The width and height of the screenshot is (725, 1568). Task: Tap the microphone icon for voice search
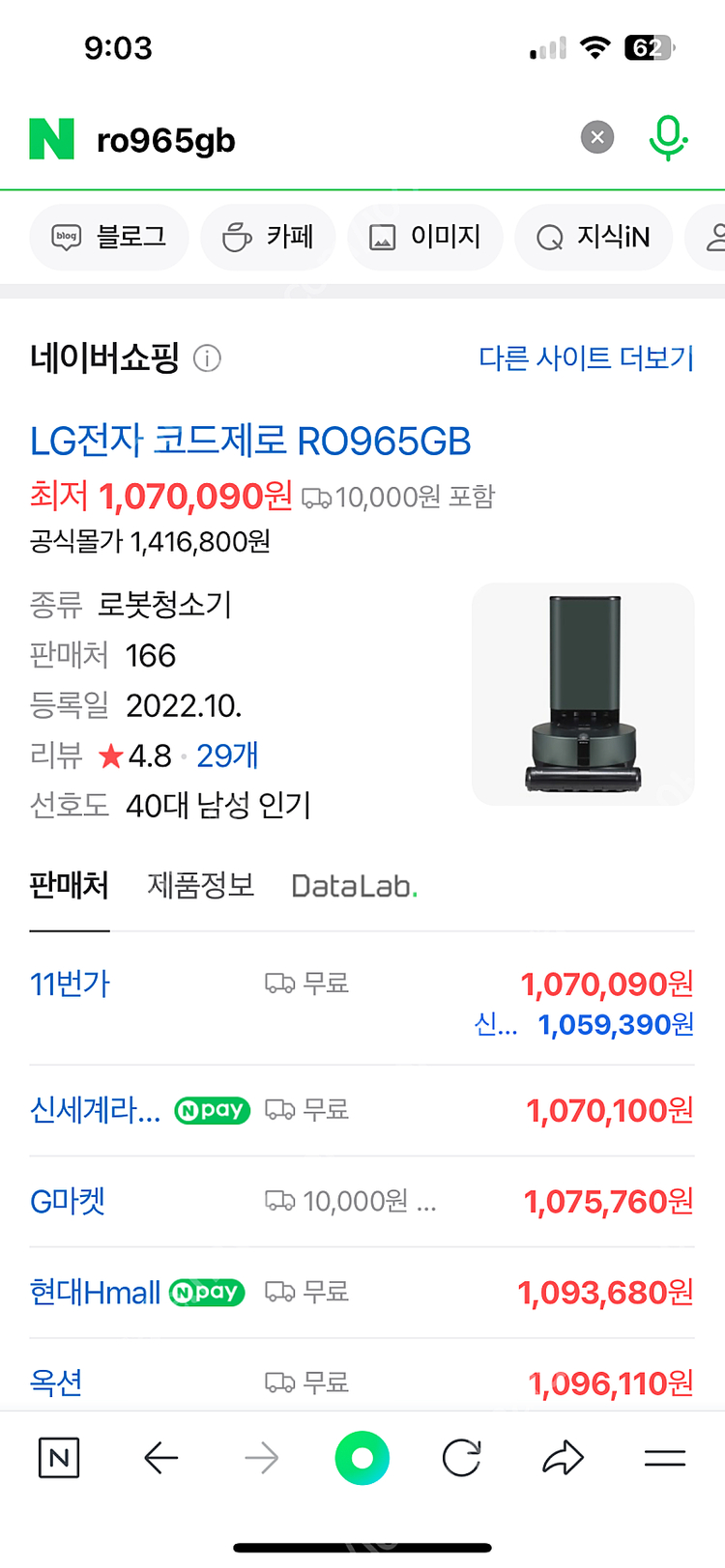(x=665, y=137)
